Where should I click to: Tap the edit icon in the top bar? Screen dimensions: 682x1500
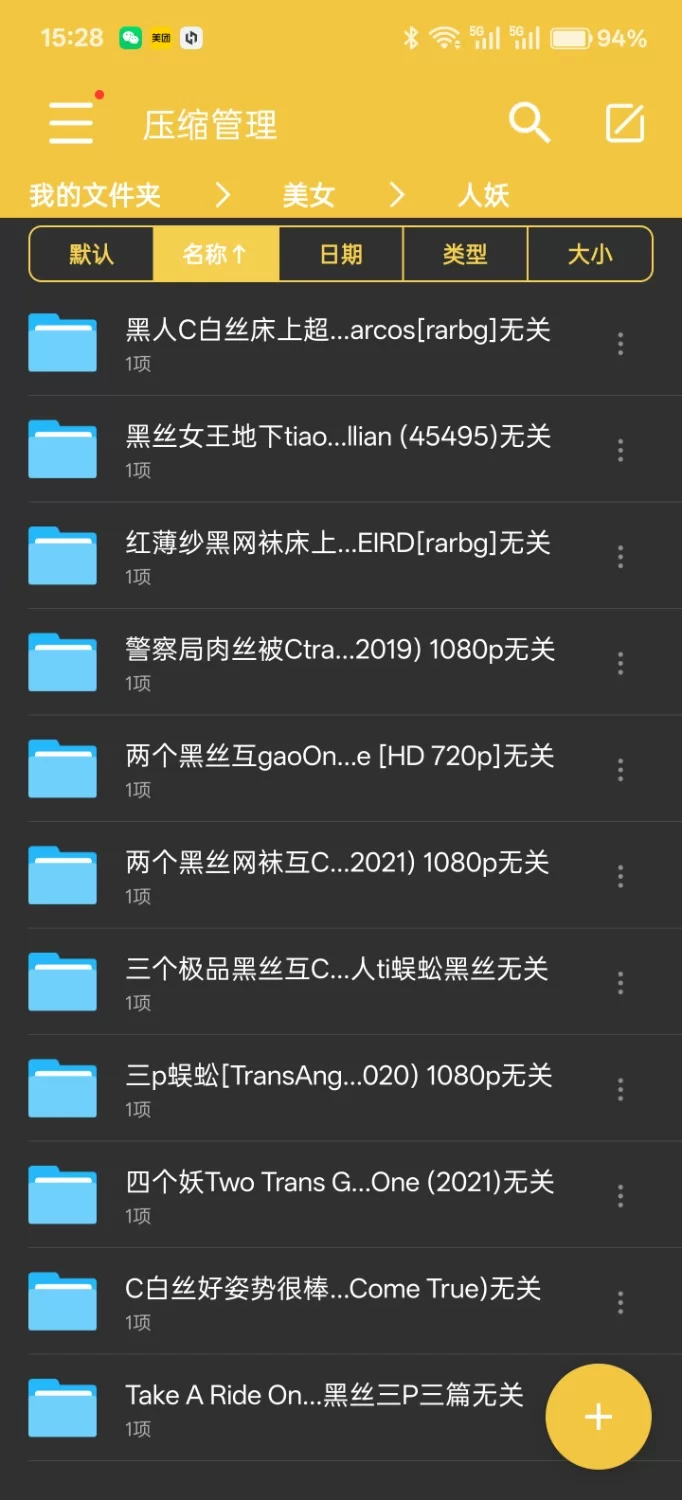626,123
